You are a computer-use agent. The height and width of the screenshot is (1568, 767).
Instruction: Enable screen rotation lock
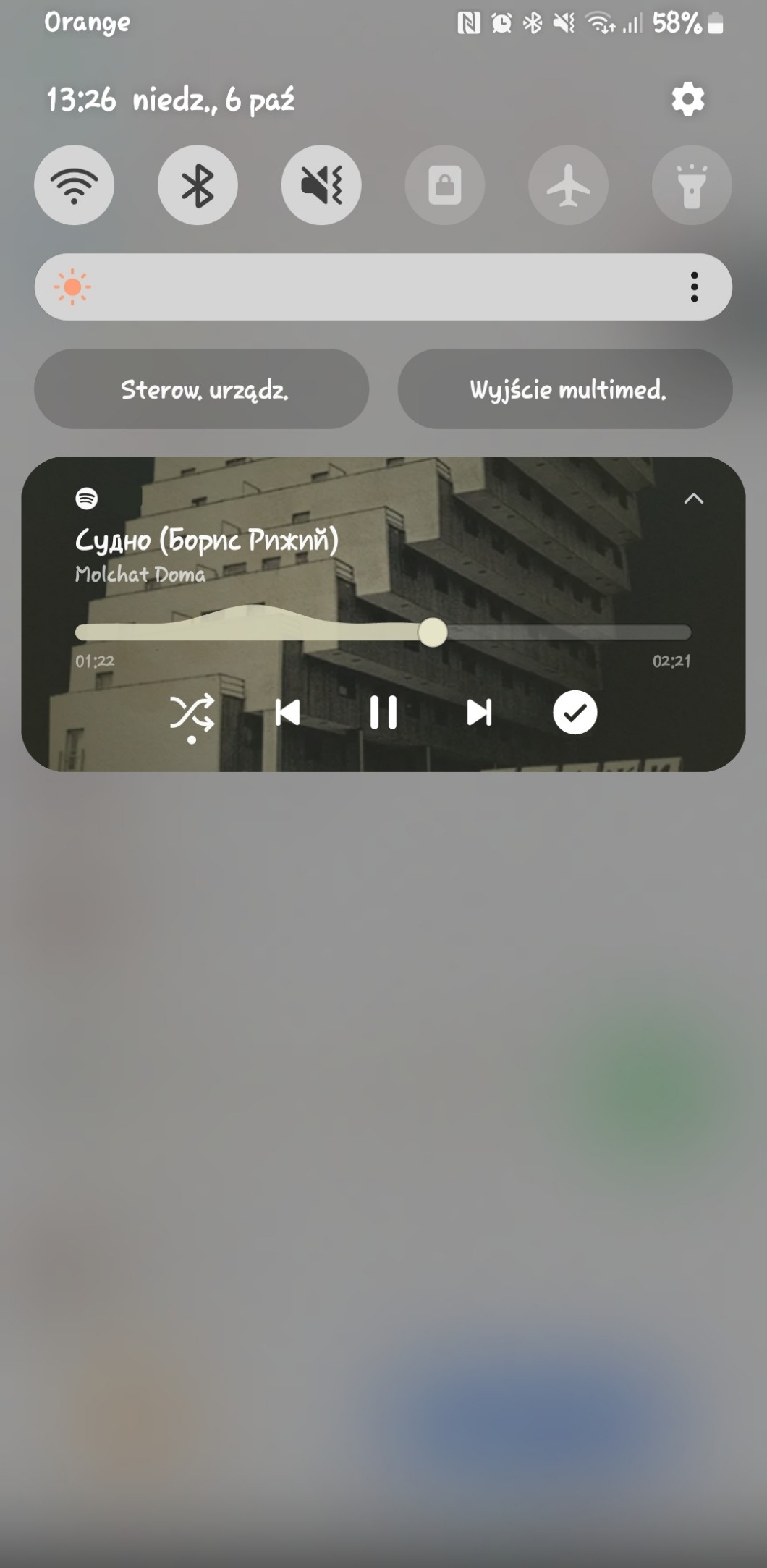pyautogui.click(x=445, y=185)
